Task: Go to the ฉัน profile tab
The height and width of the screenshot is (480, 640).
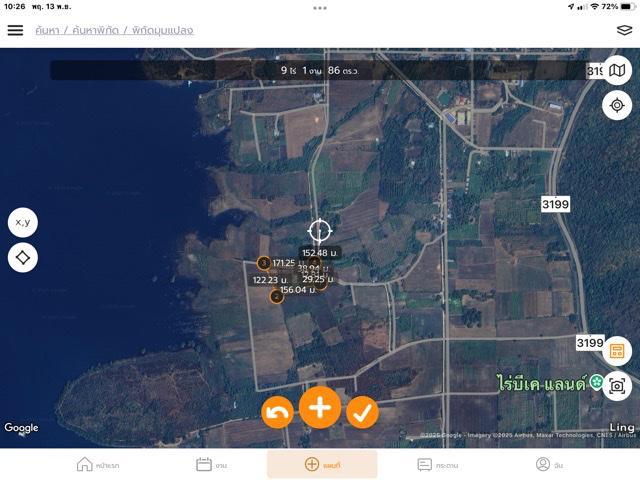Action: point(549,464)
